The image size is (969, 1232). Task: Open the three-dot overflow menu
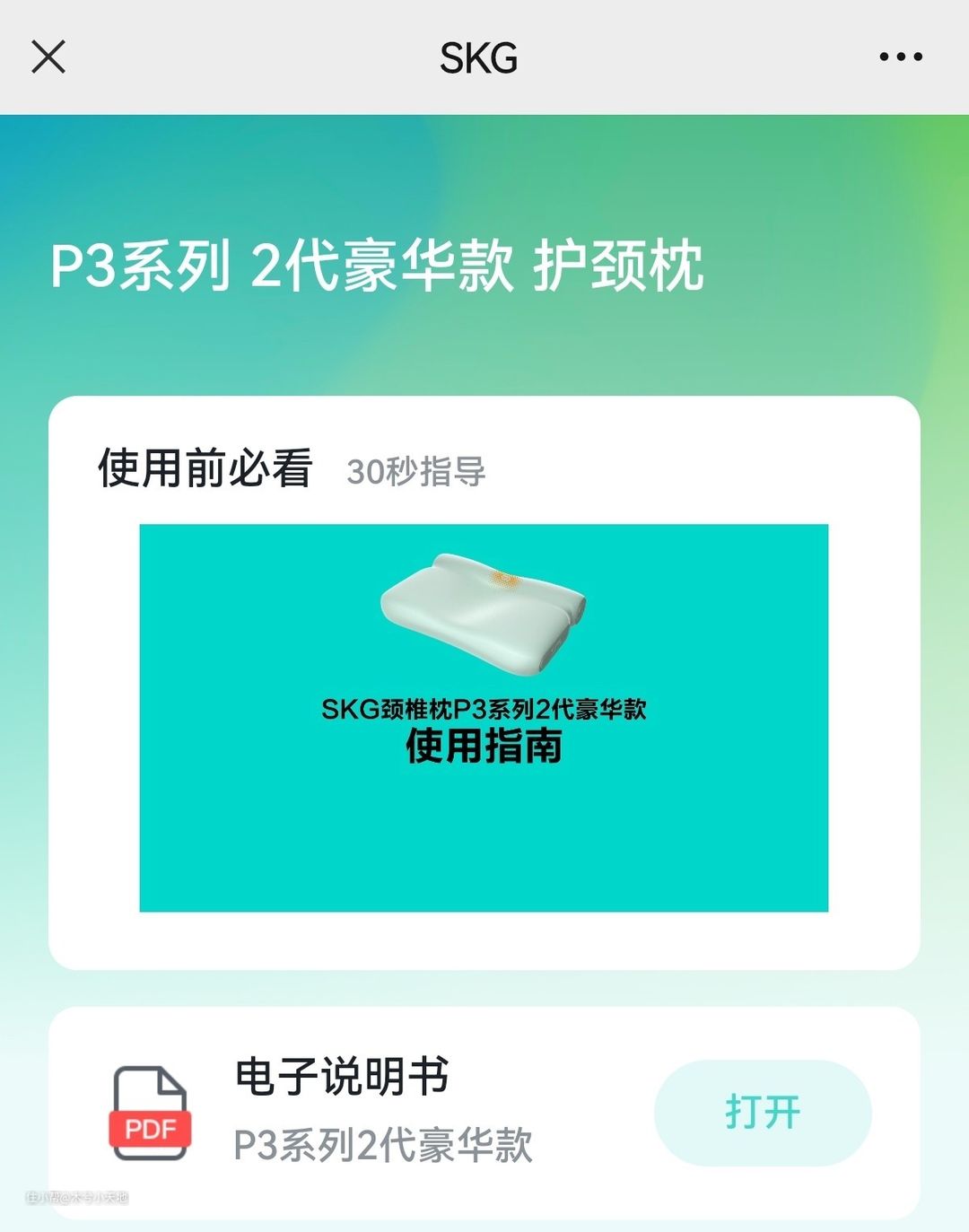900,57
